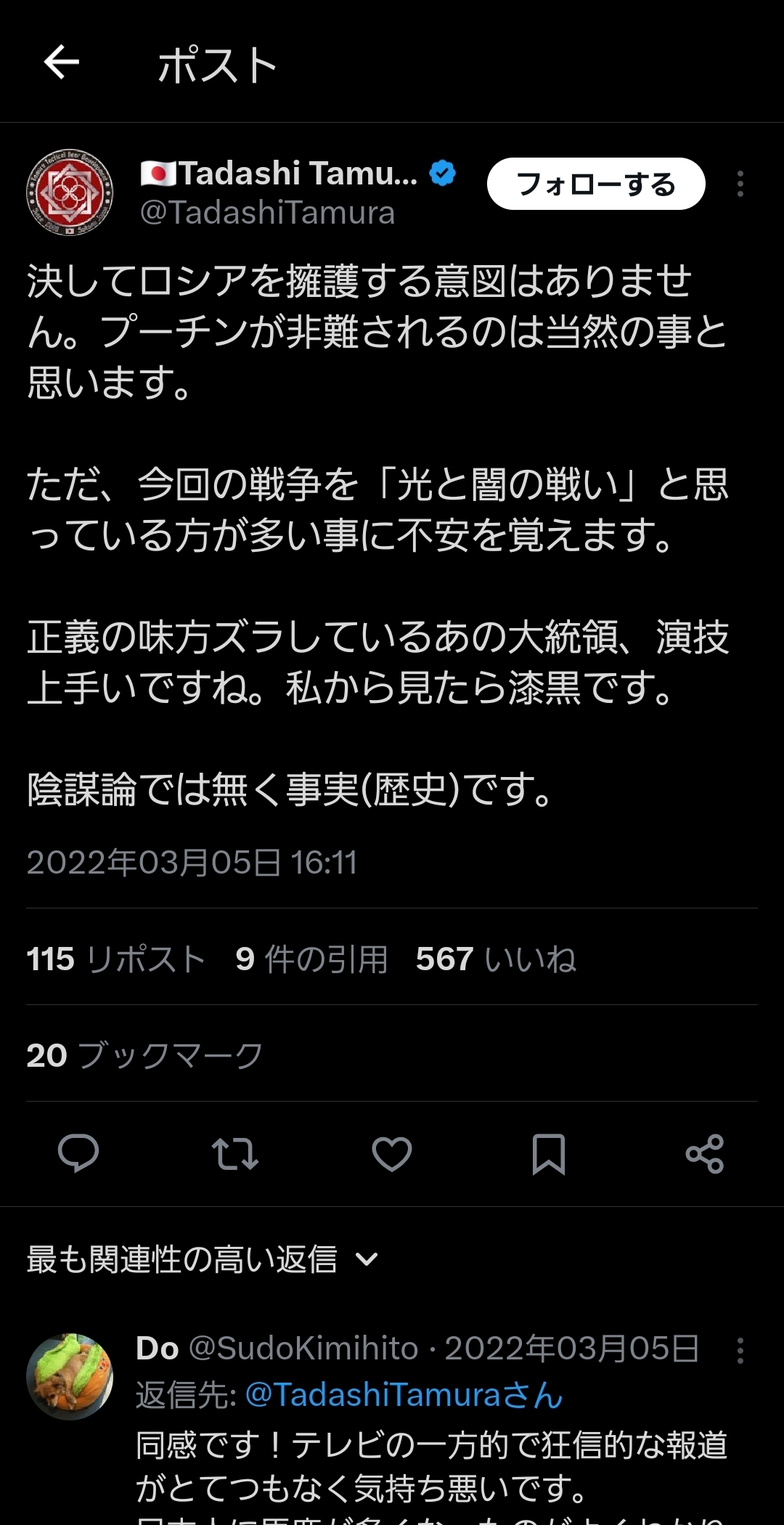The width and height of the screenshot is (784, 1525).
Task: Open overflow menu on Tadashi Tamura's post
Action: pyautogui.click(x=740, y=184)
